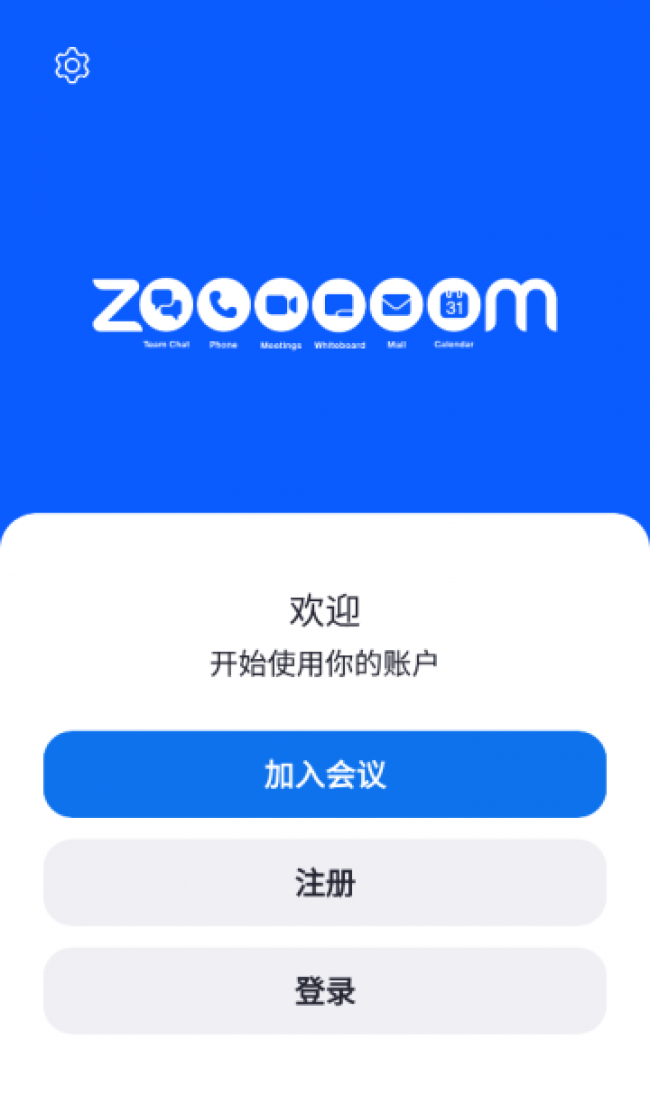Open the settings gear icon
This screenshot has width=650, height=1105.
coord(72,66)
